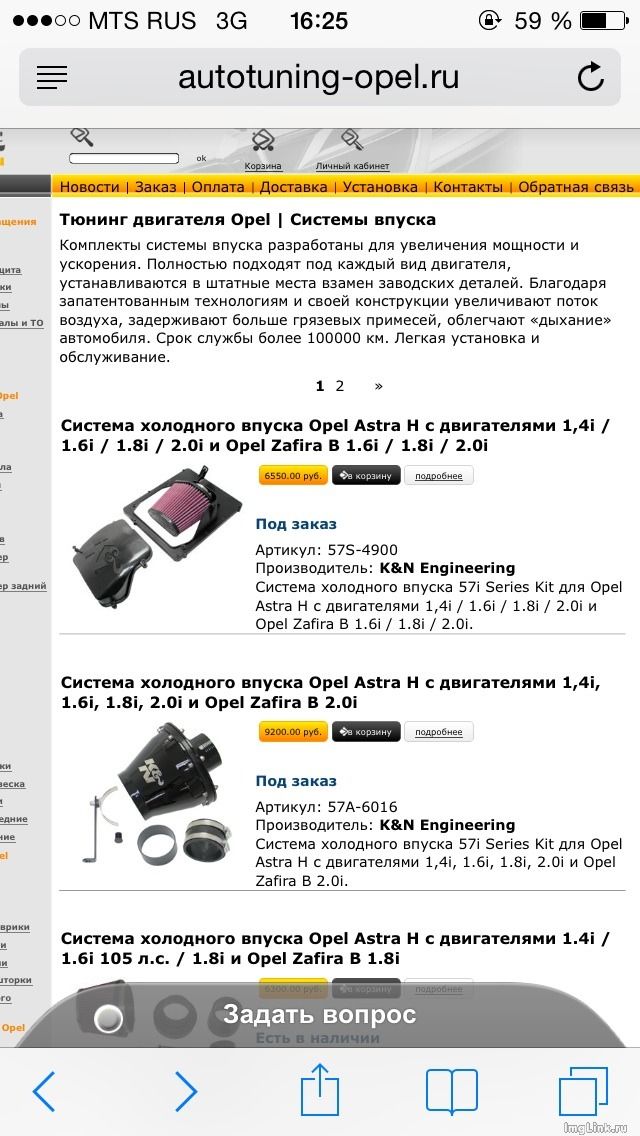Open подробнее for kit 57A-6016
The width and height of the screenshot is (640, 1136).
coord(439,732)
